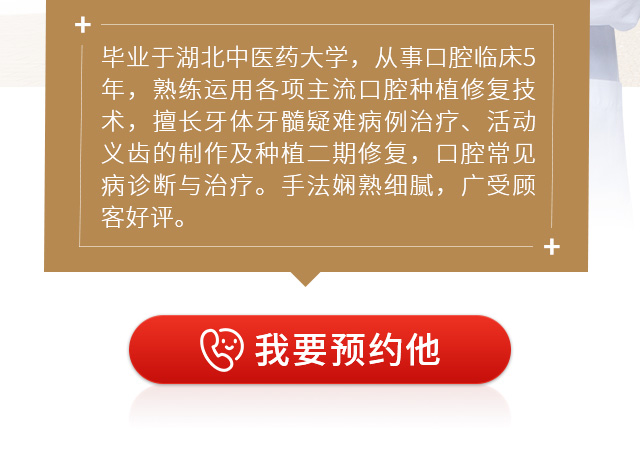Tap the red 我要预约他 booking button

pyautogui.click(x=320, y=349)
